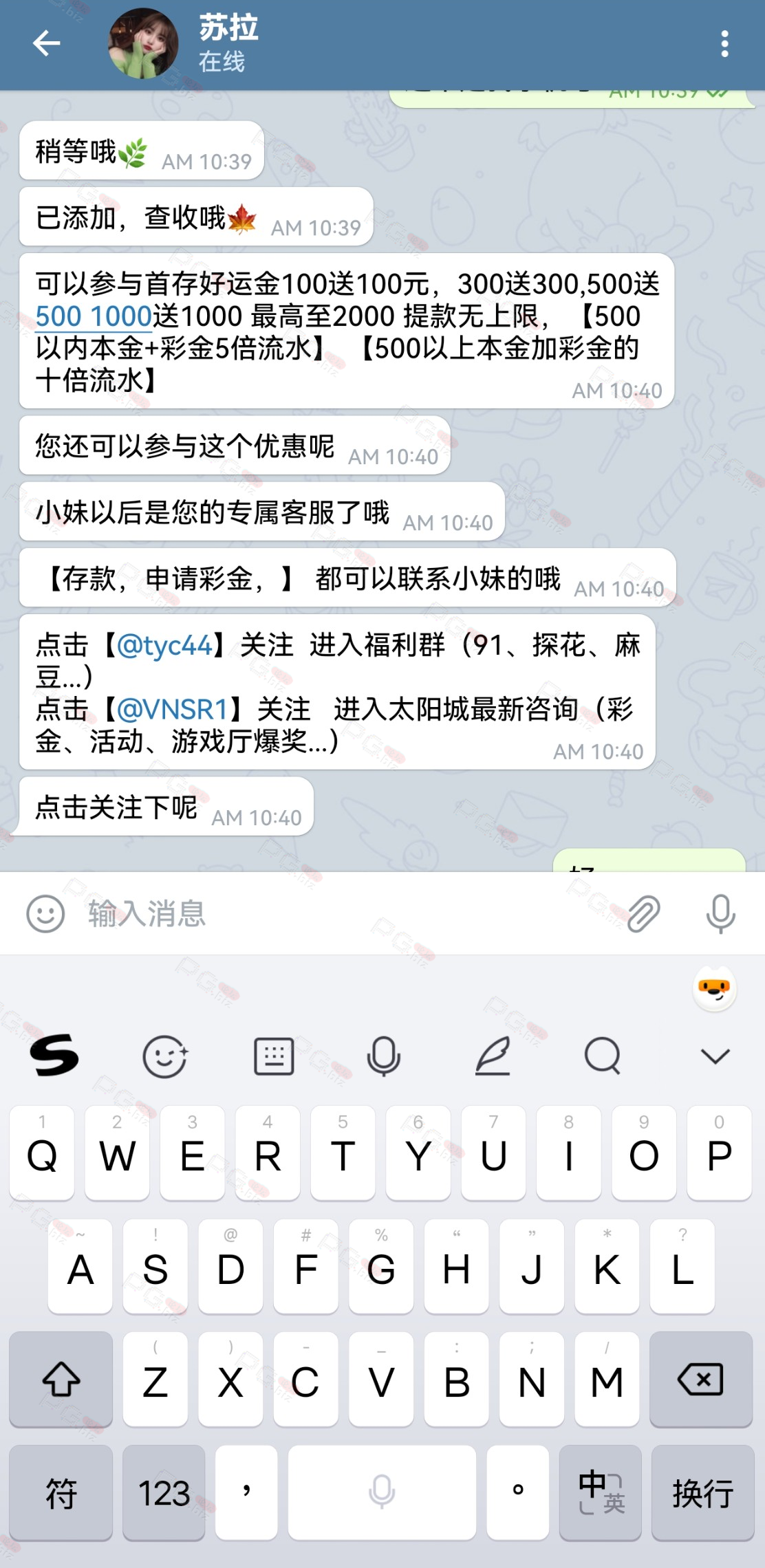Attach a file with the paperclip
The image size is (765, 1568).
pyautogui.click(x=644, y=914)
